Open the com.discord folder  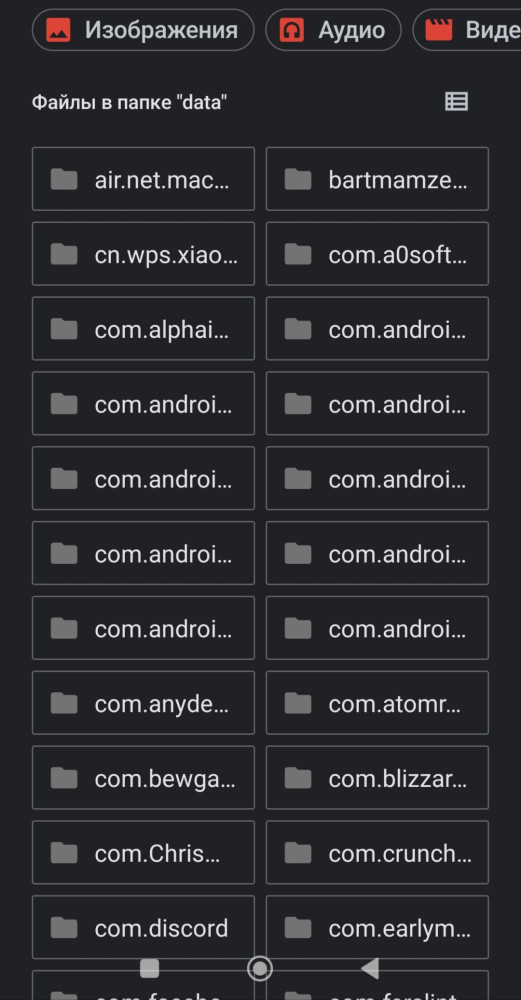[143, 927]
